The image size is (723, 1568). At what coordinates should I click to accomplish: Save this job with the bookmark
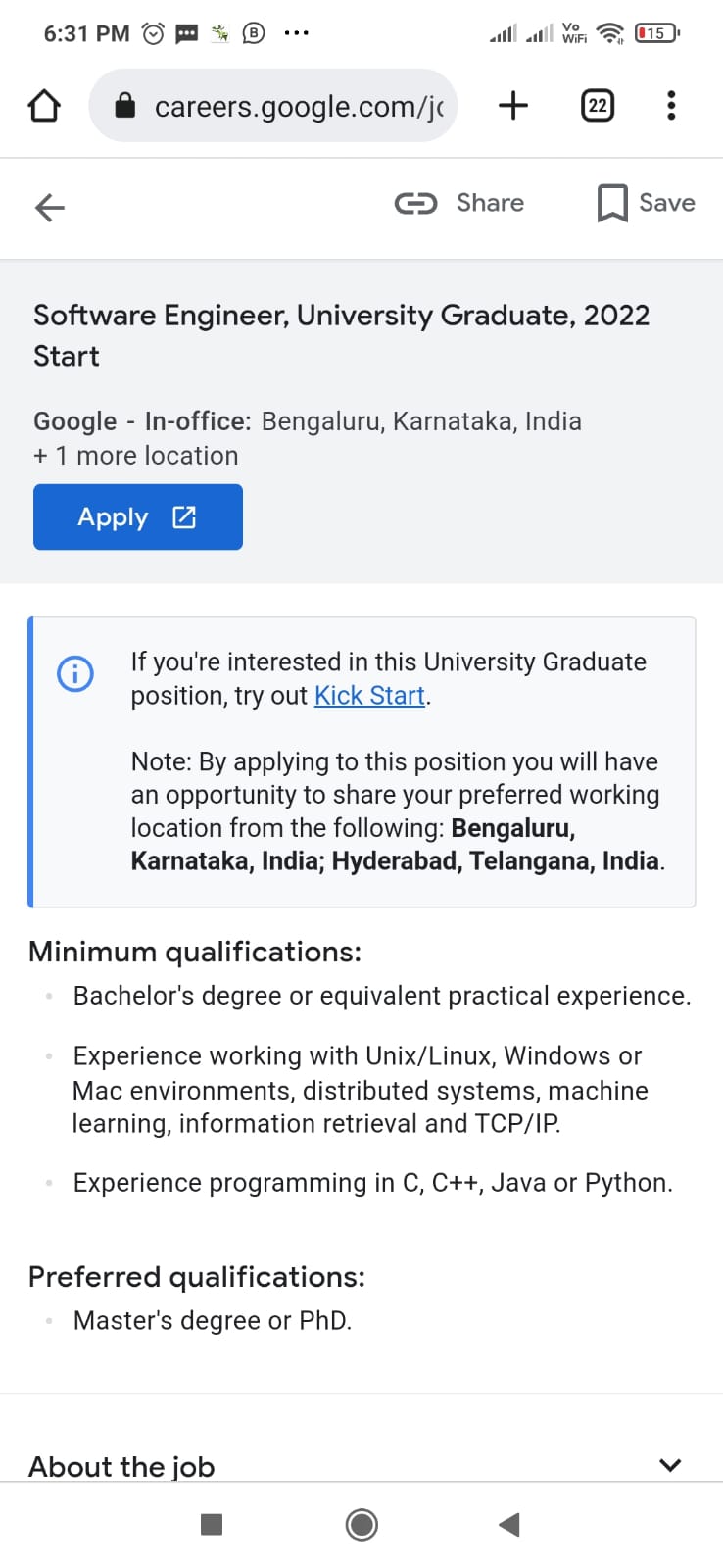pyautogui.click(x=646, y=203)
